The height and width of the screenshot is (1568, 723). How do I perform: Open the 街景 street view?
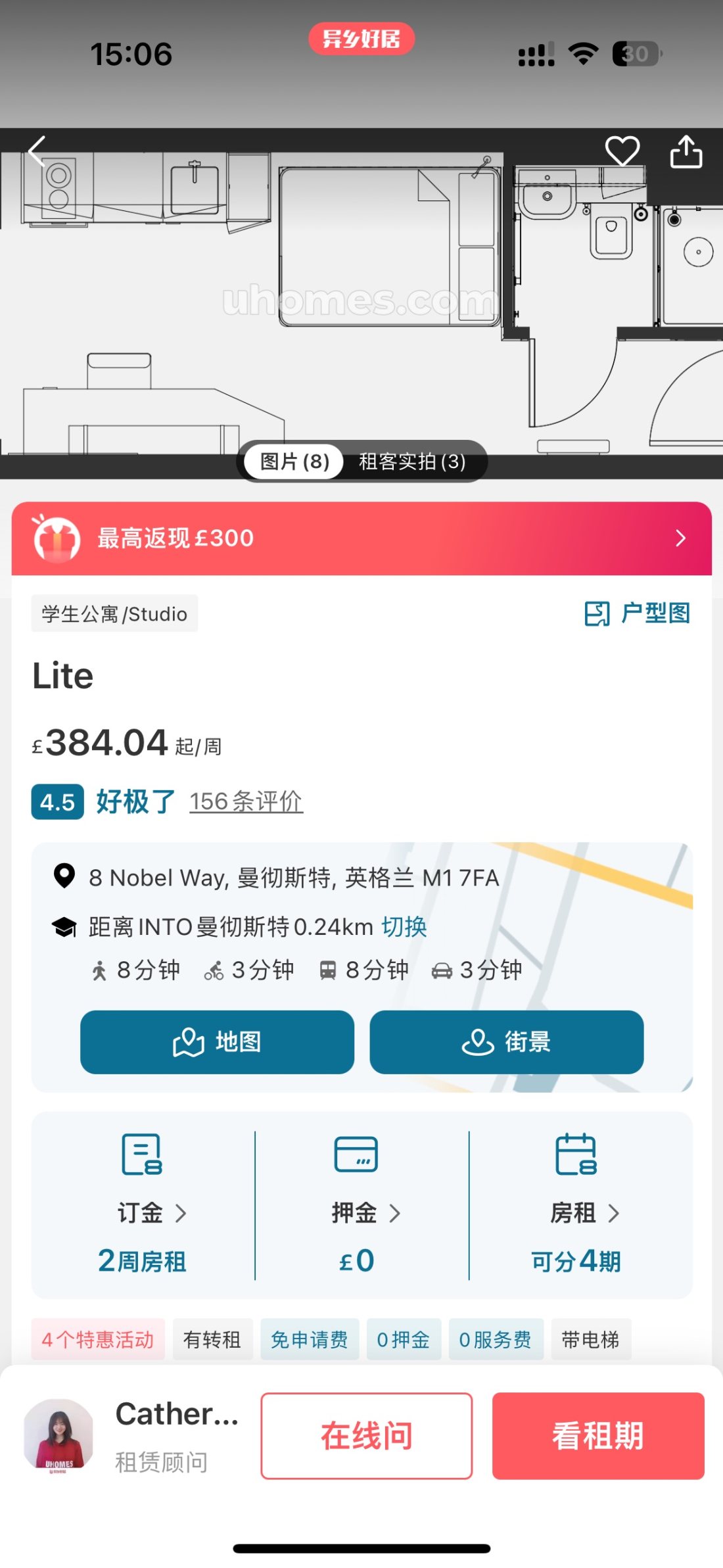click(506, 1042)
